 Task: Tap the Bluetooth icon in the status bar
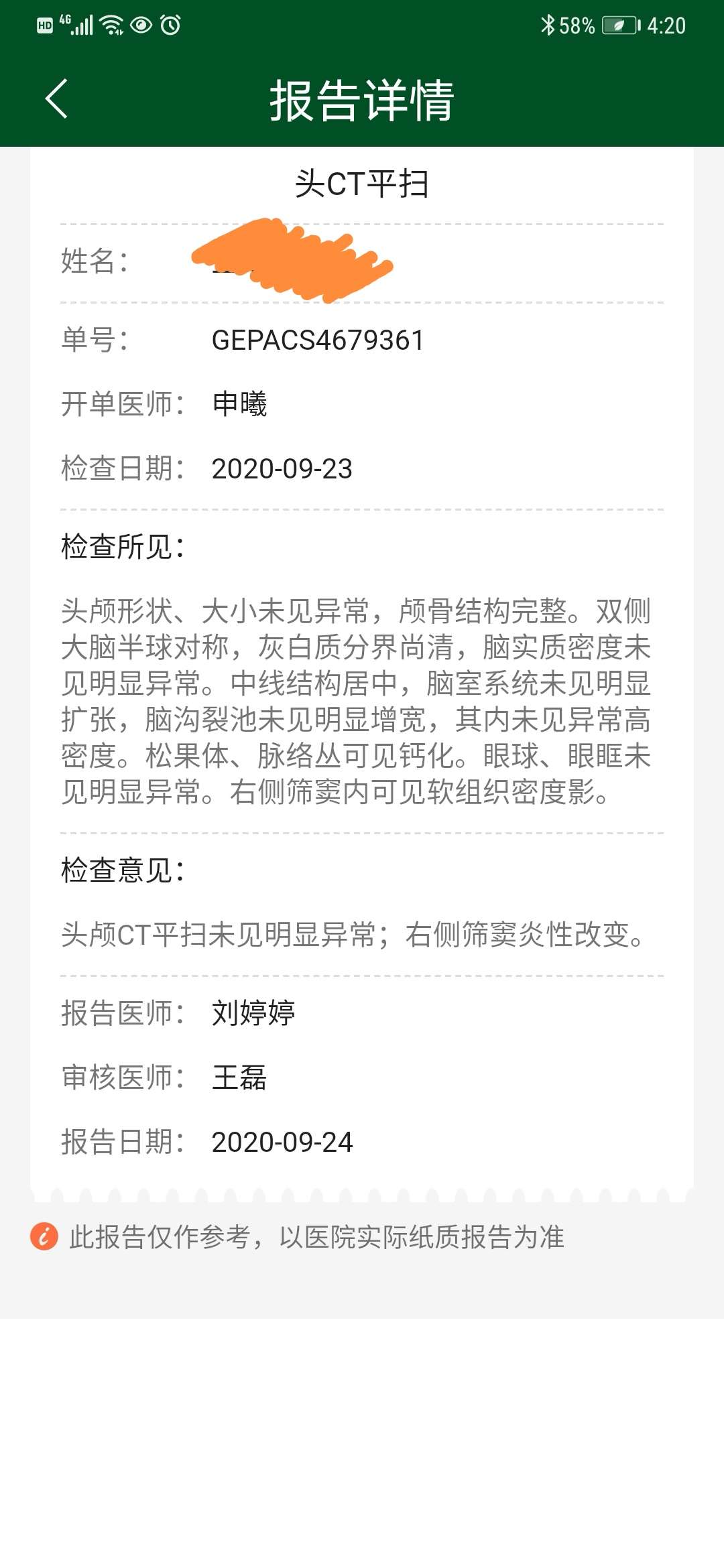click(x=548, y=25)
